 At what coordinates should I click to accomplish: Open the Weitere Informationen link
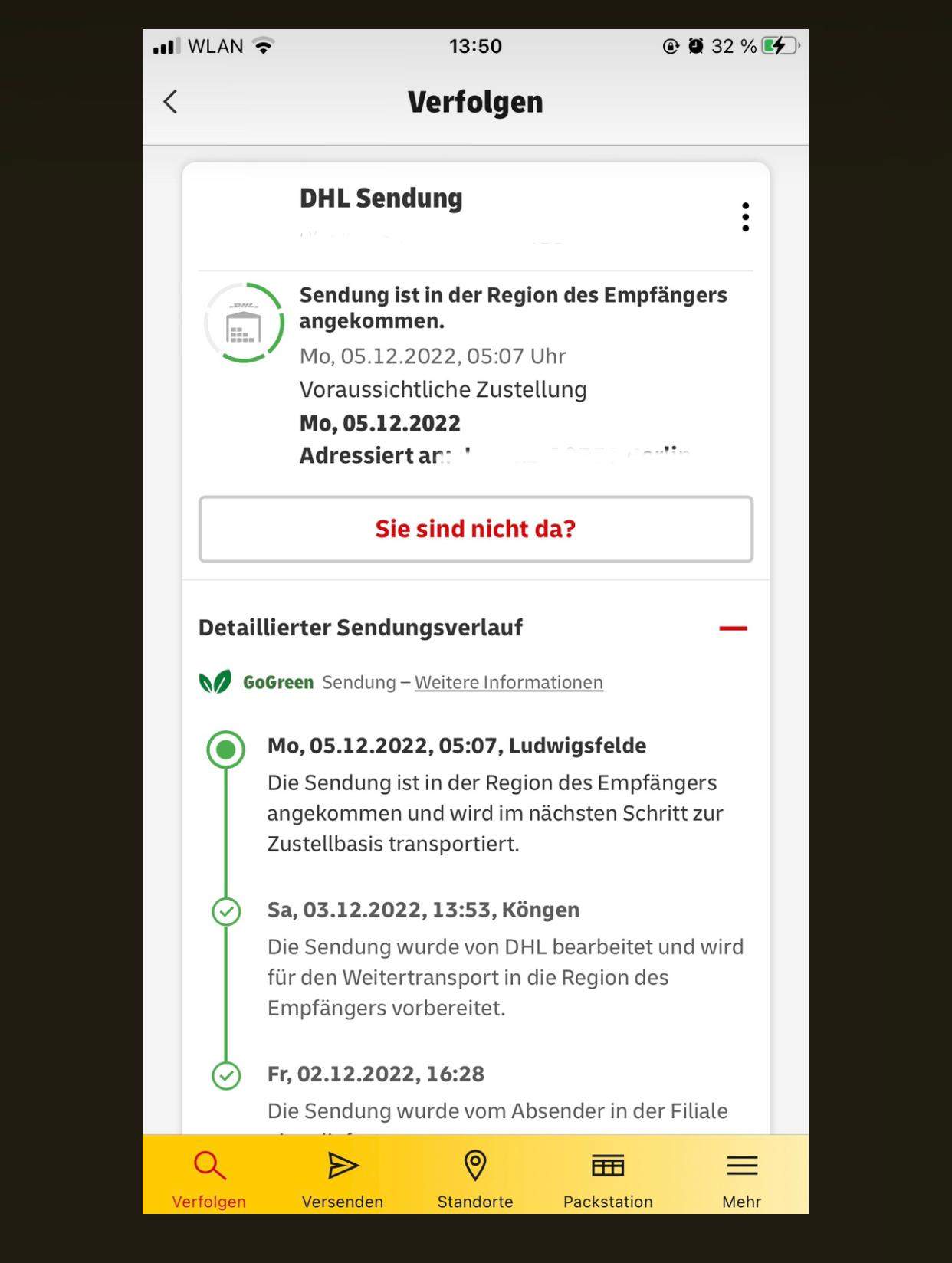tap(508, 681)
